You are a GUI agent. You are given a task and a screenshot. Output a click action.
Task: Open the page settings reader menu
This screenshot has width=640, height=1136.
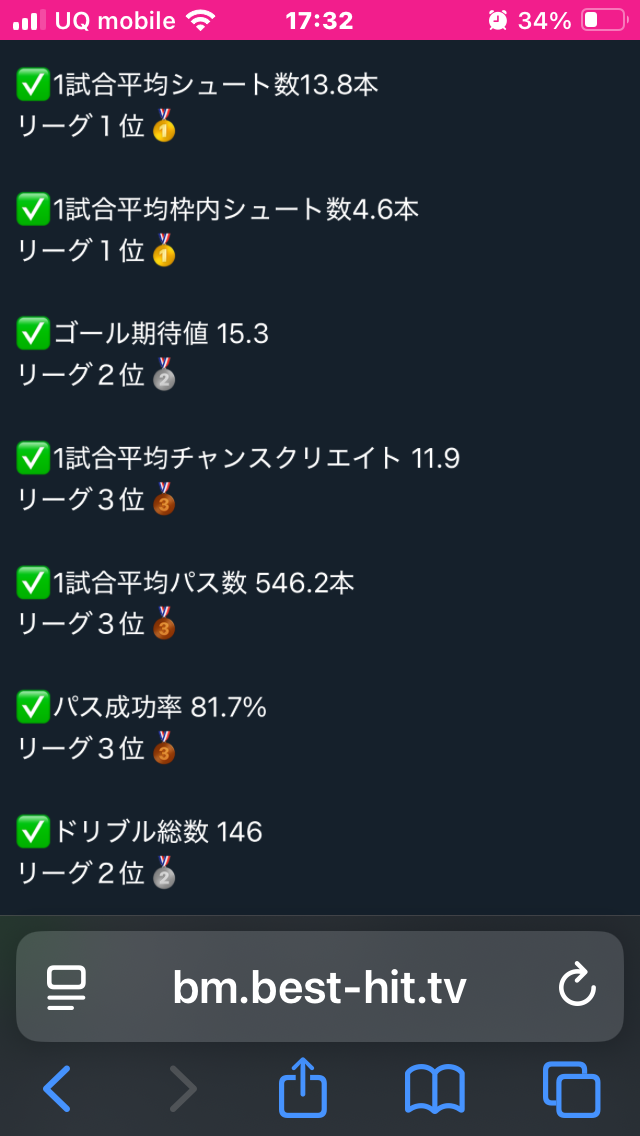click(x=66, y=987)
